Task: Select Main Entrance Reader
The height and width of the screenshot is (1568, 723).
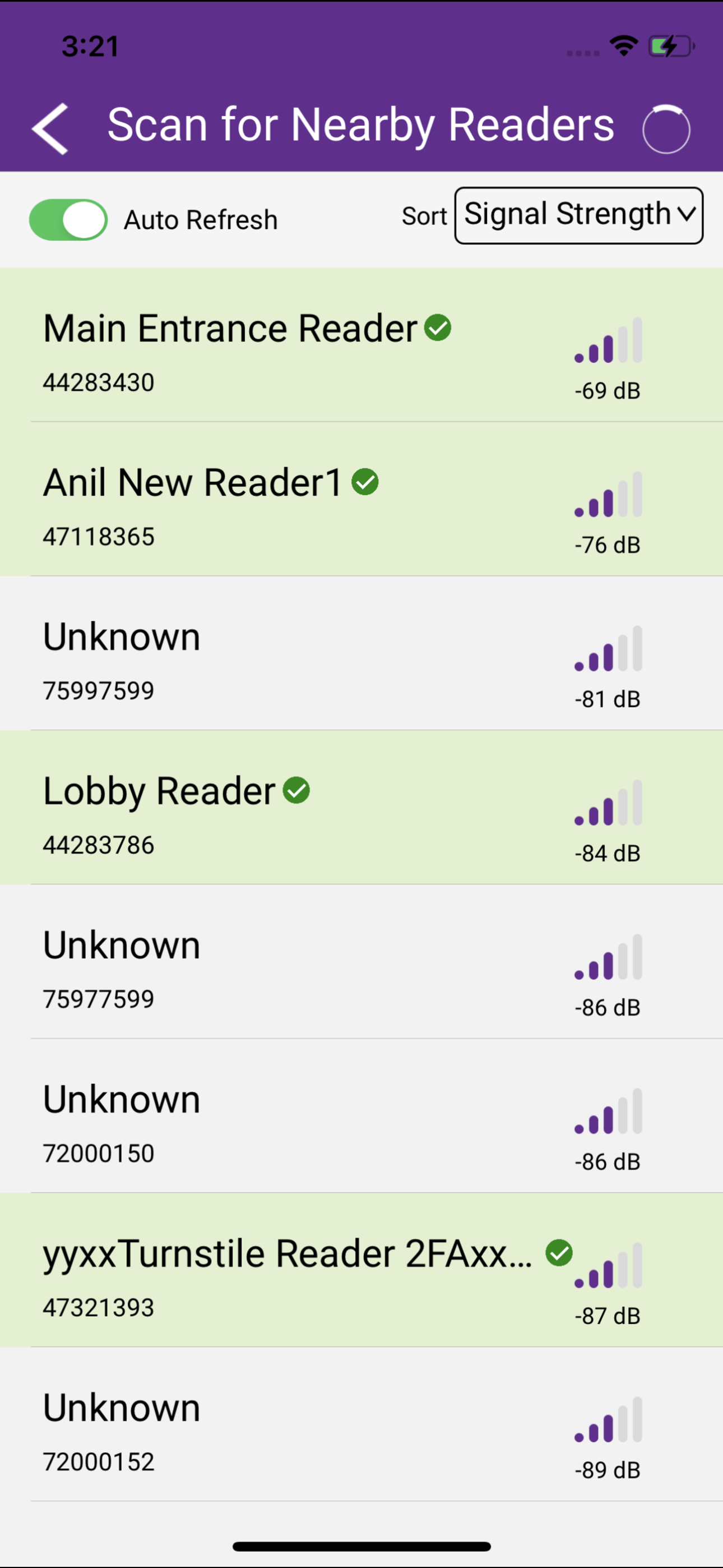Action: 361,344
